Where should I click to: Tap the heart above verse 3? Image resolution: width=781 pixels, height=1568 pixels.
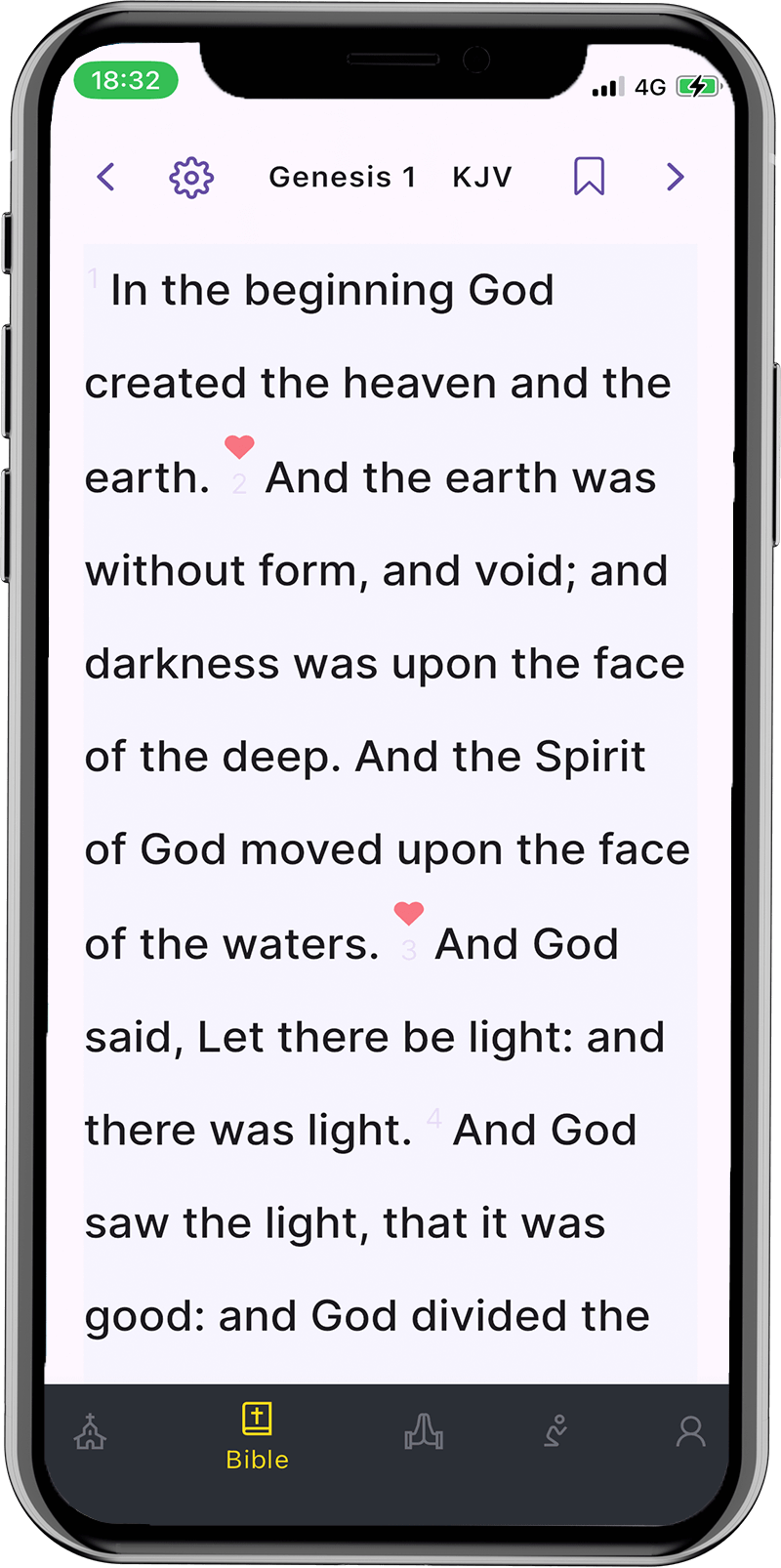point(409,913)
